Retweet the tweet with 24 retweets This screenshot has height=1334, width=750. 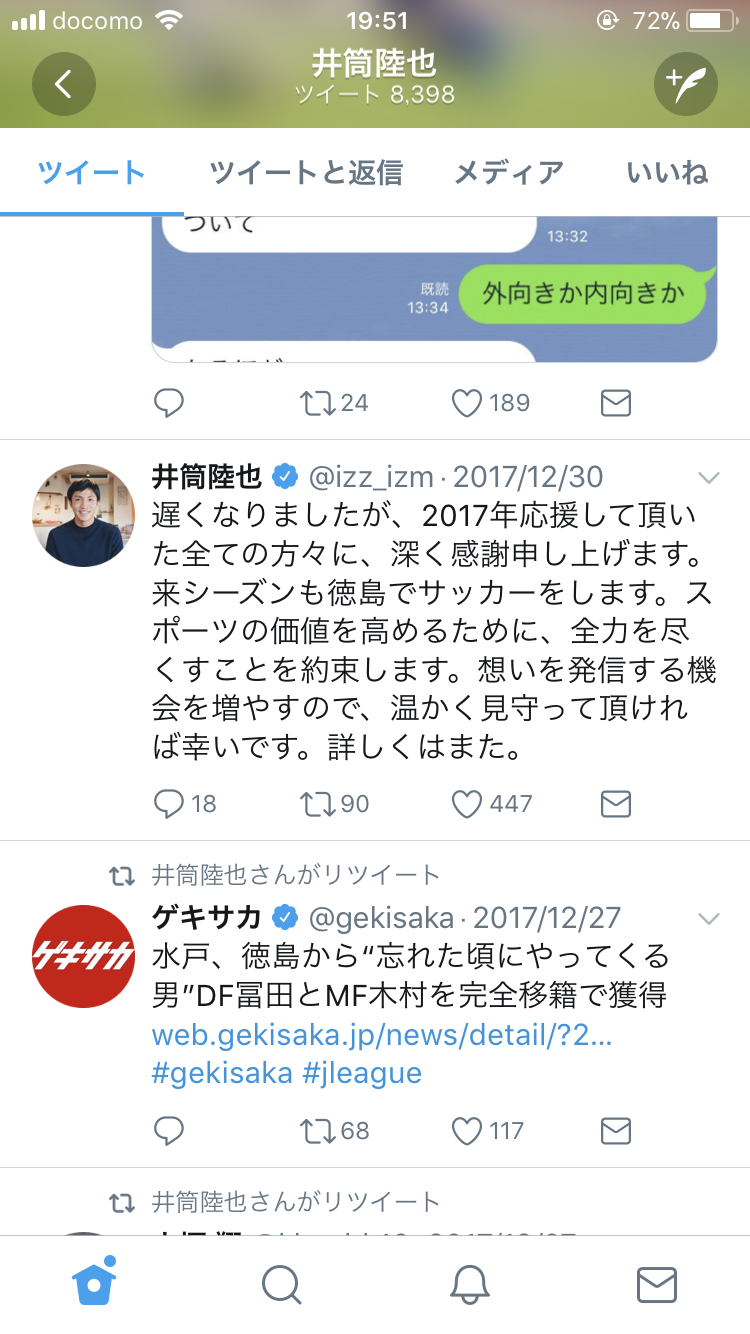(317, 403)
